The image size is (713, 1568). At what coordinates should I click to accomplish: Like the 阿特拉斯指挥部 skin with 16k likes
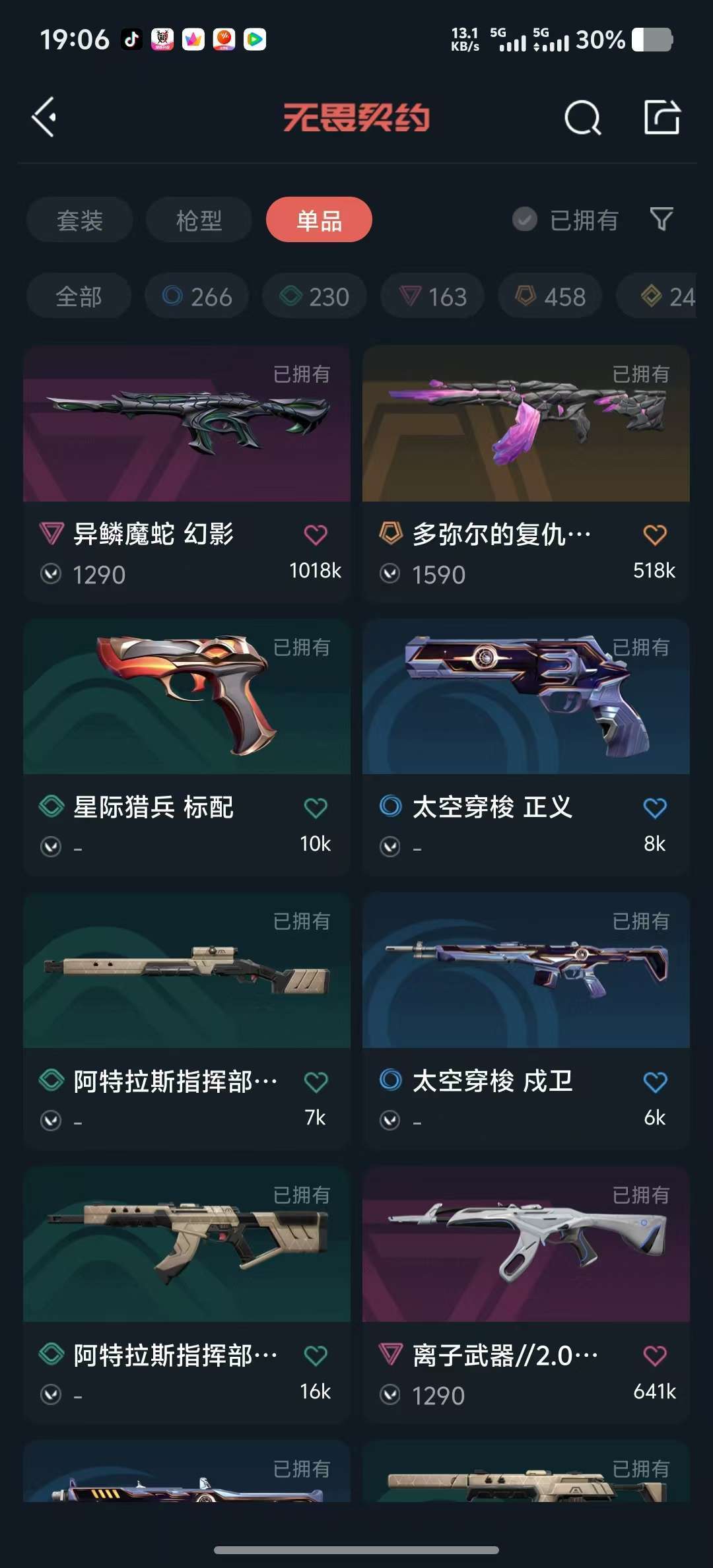pyautogui.click(x=316, y=1356)
